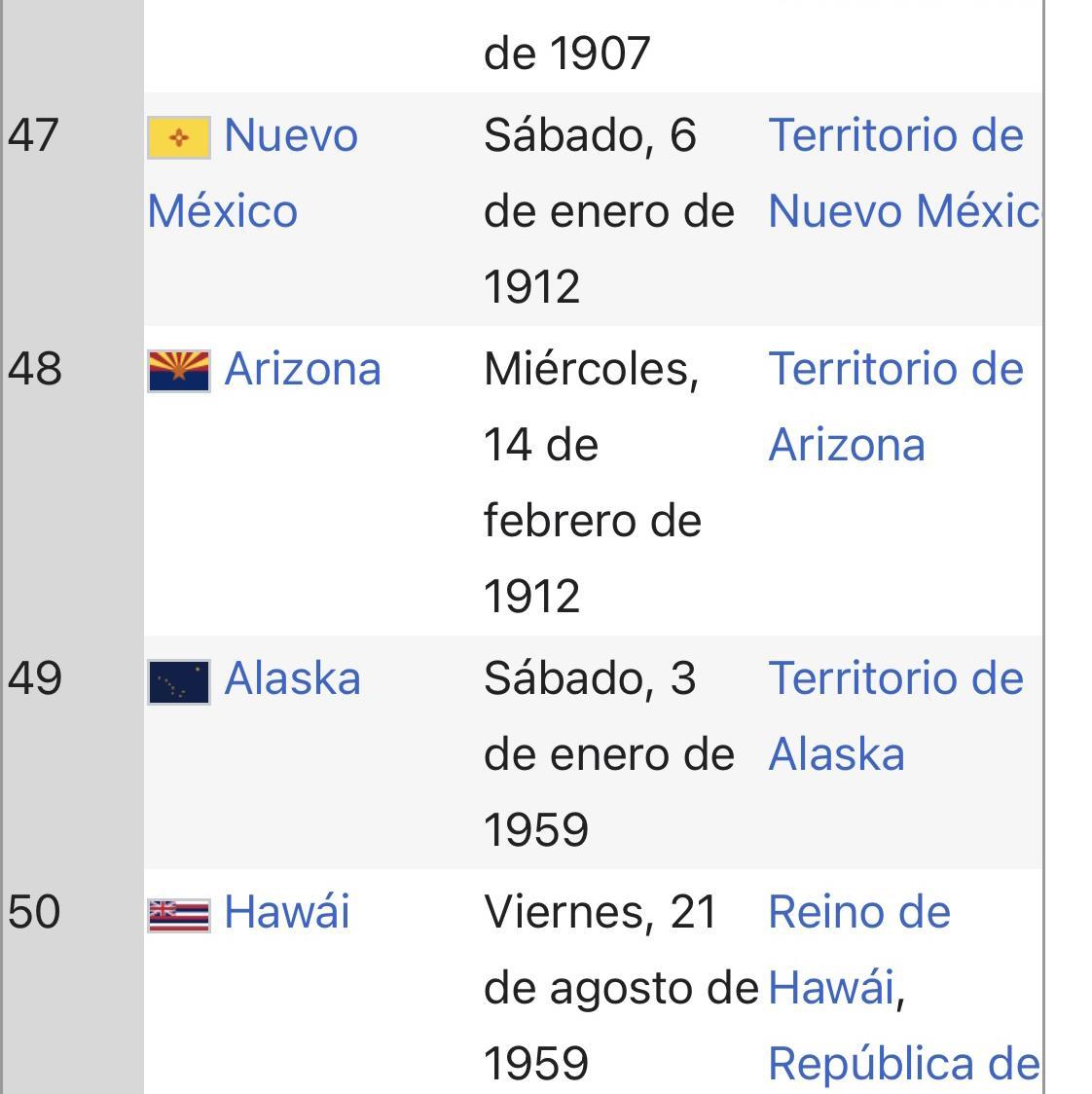Open the Nuevo México state link
The image size is (1092, 1094).
290,135
